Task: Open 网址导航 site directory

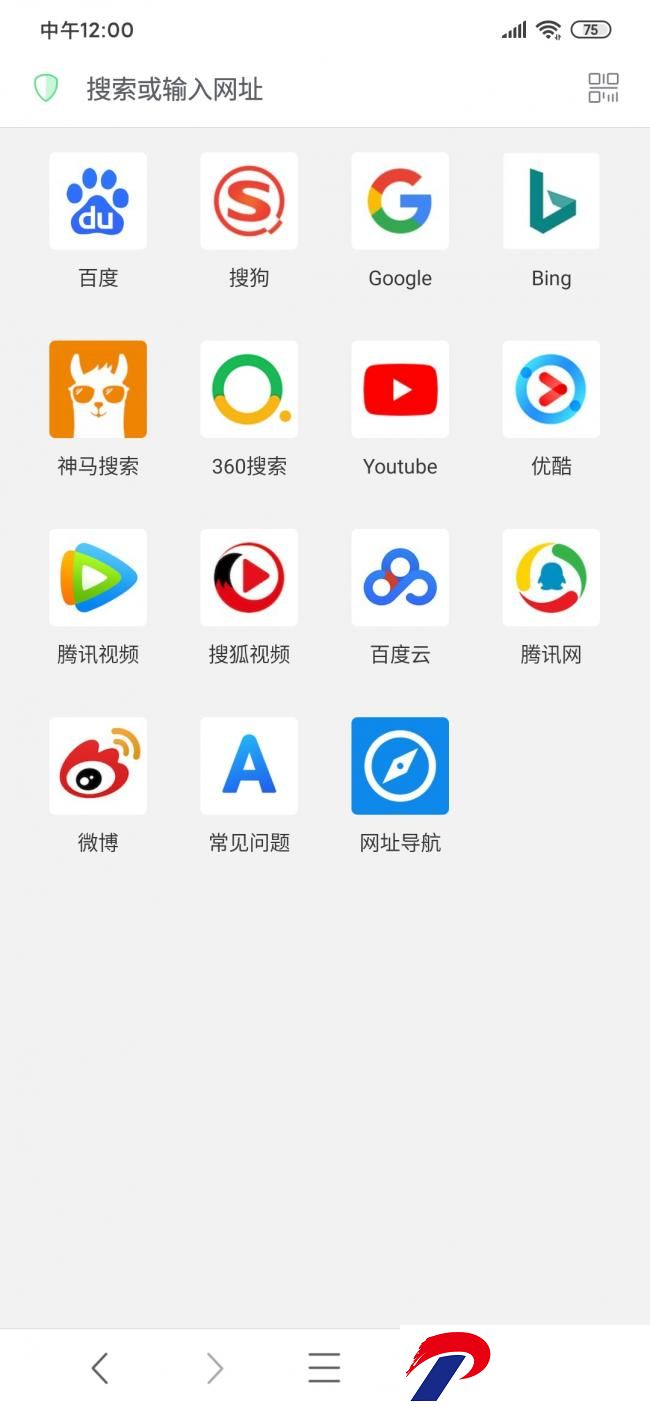Action: [400, 766]
